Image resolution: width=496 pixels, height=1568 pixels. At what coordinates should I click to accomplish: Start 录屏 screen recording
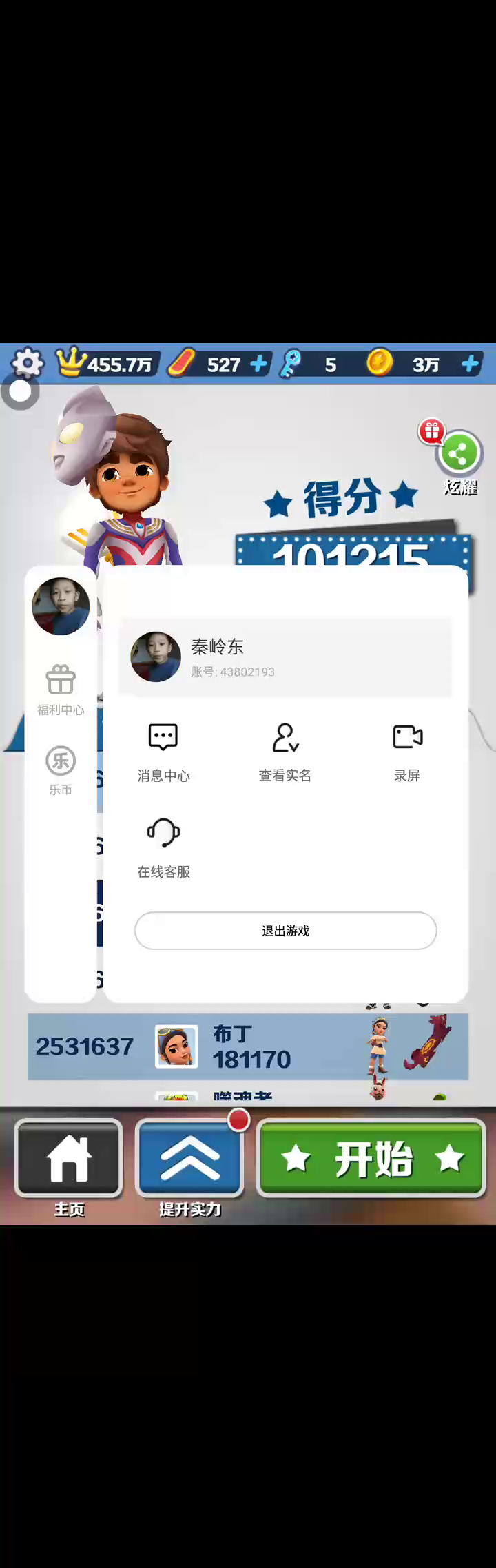[x=407, y=752]
